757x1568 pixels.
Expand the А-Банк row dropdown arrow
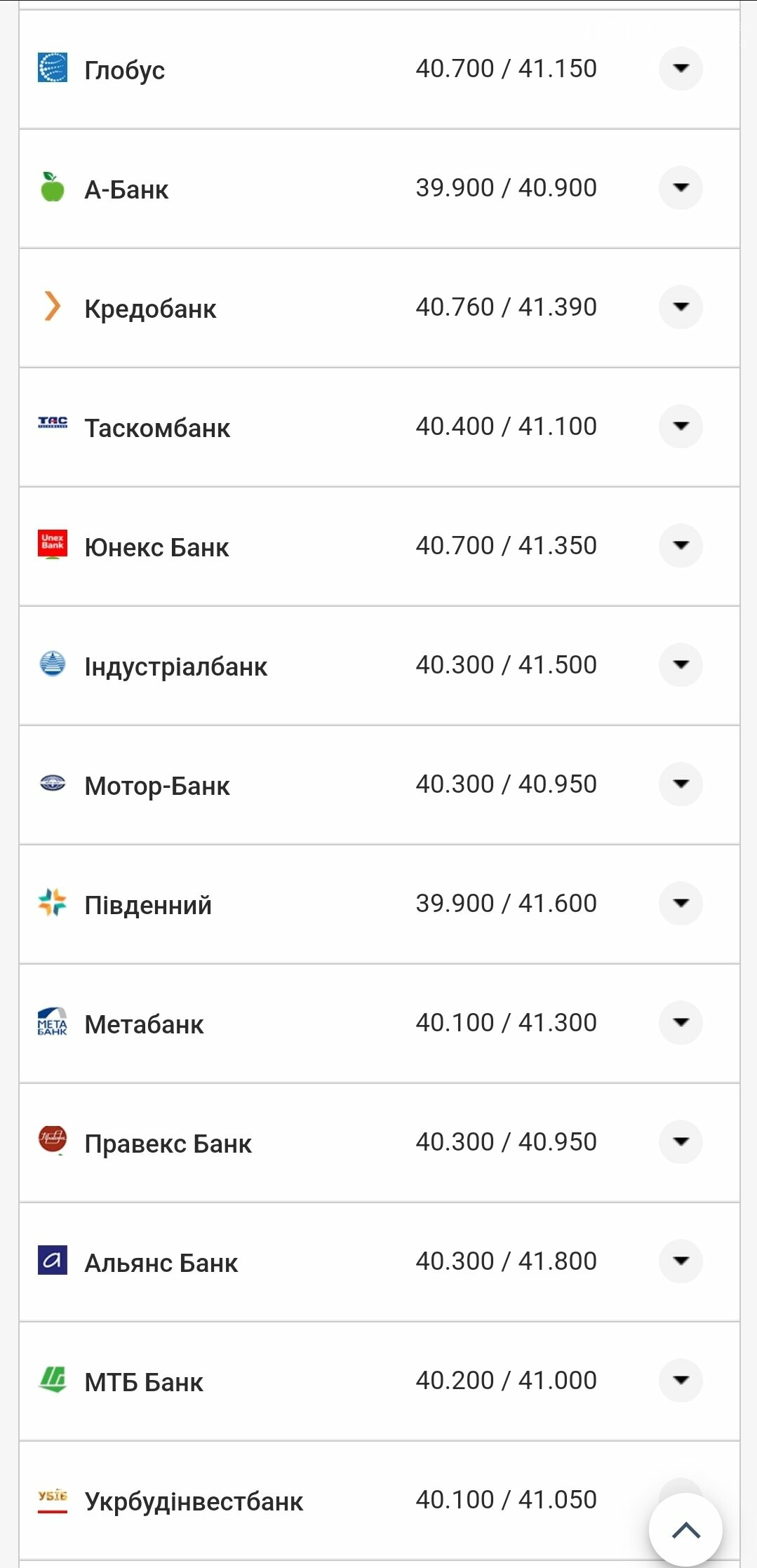point(681,188)
